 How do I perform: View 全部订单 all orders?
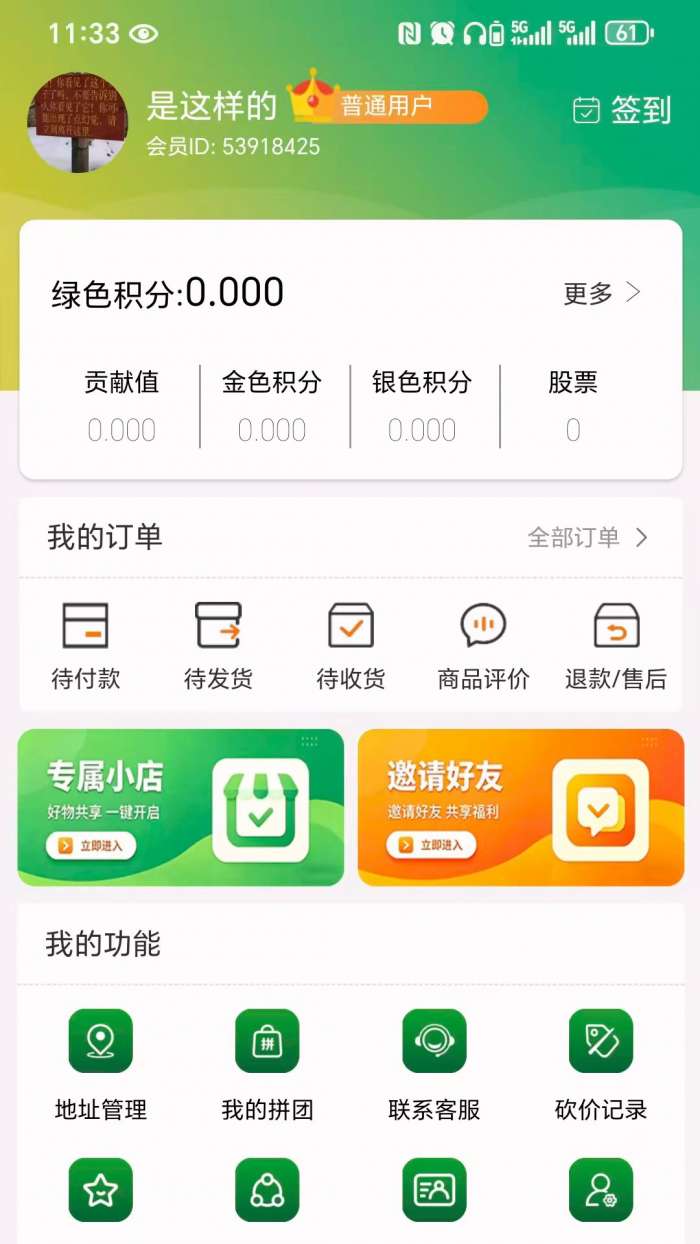pos(587,538)
